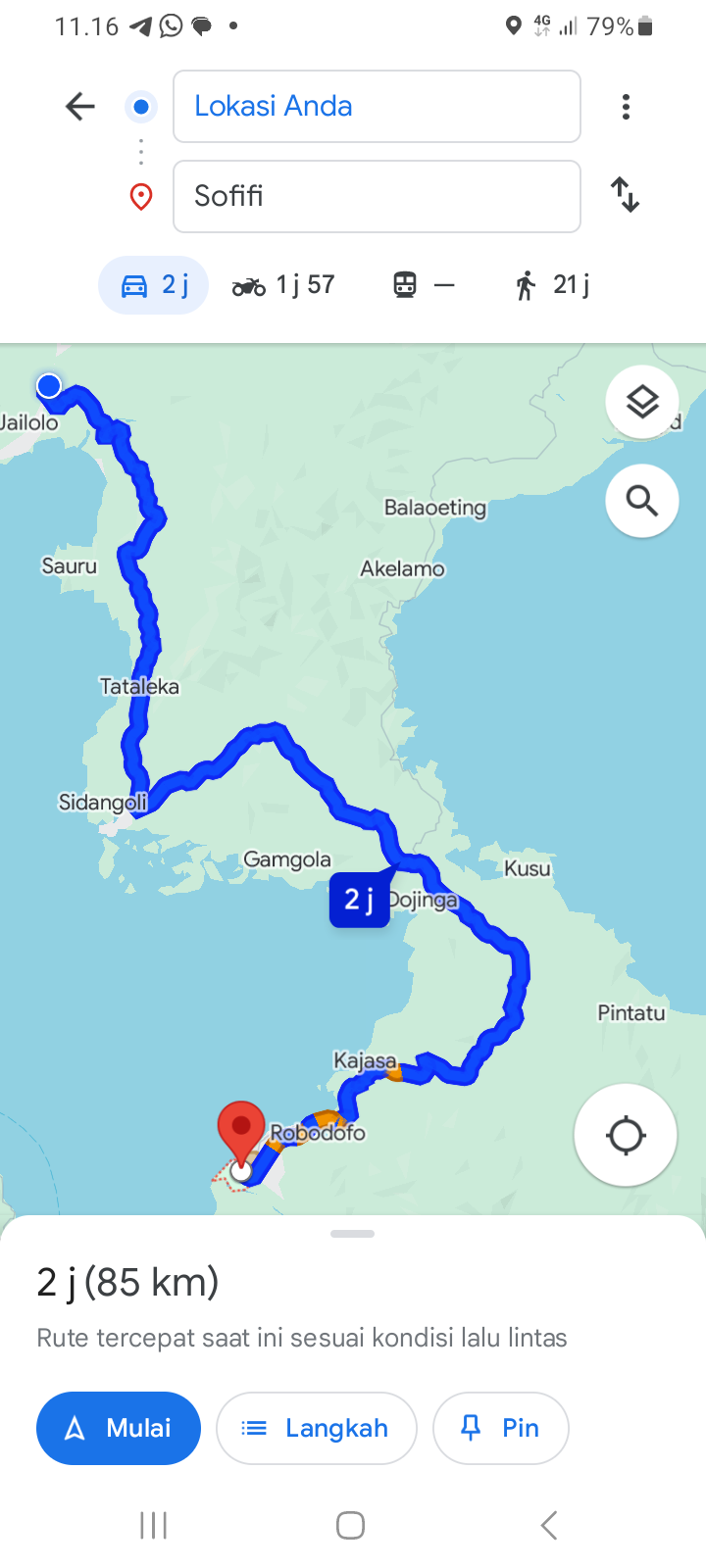Screen dimensions: 706x1568
Task: Go to home screen via system button
Action: (x=351, y=1525)
